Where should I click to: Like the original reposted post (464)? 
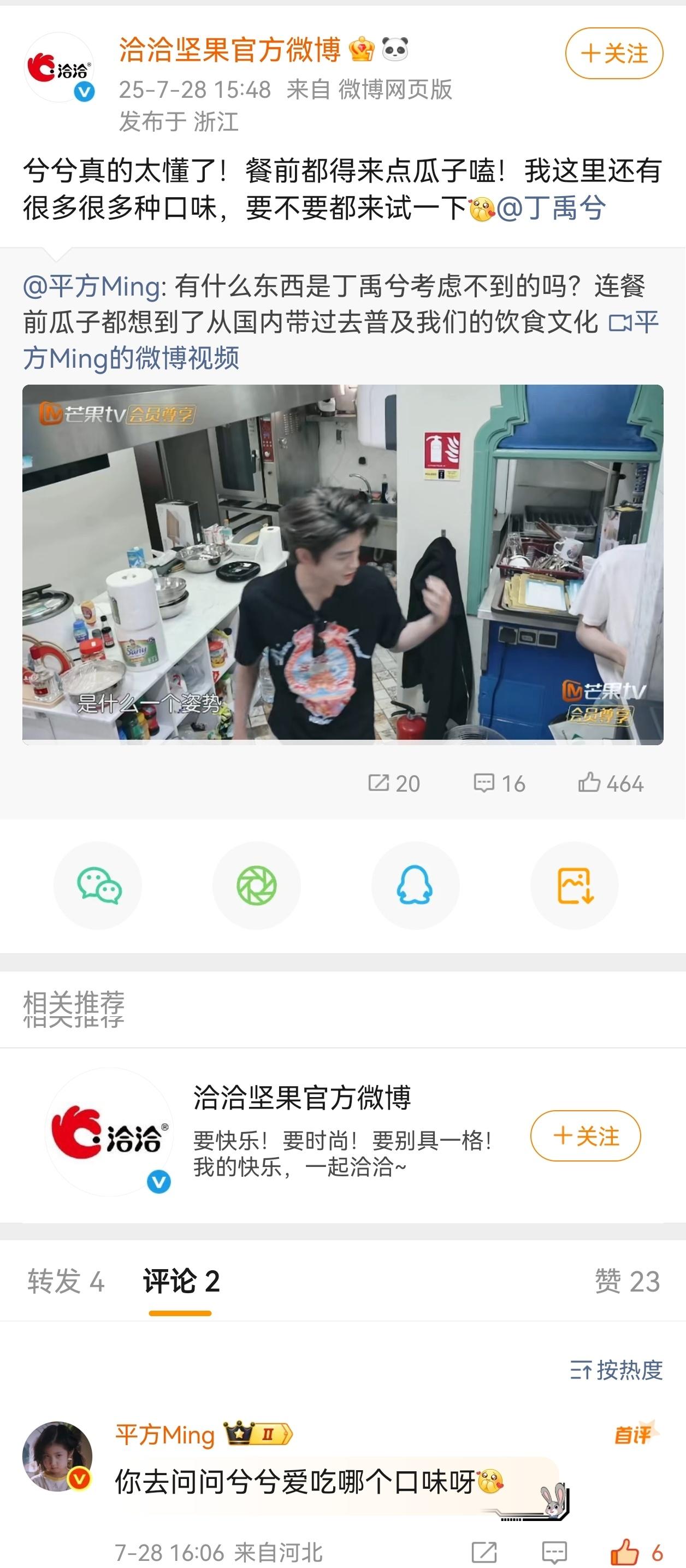coord(611,783)
